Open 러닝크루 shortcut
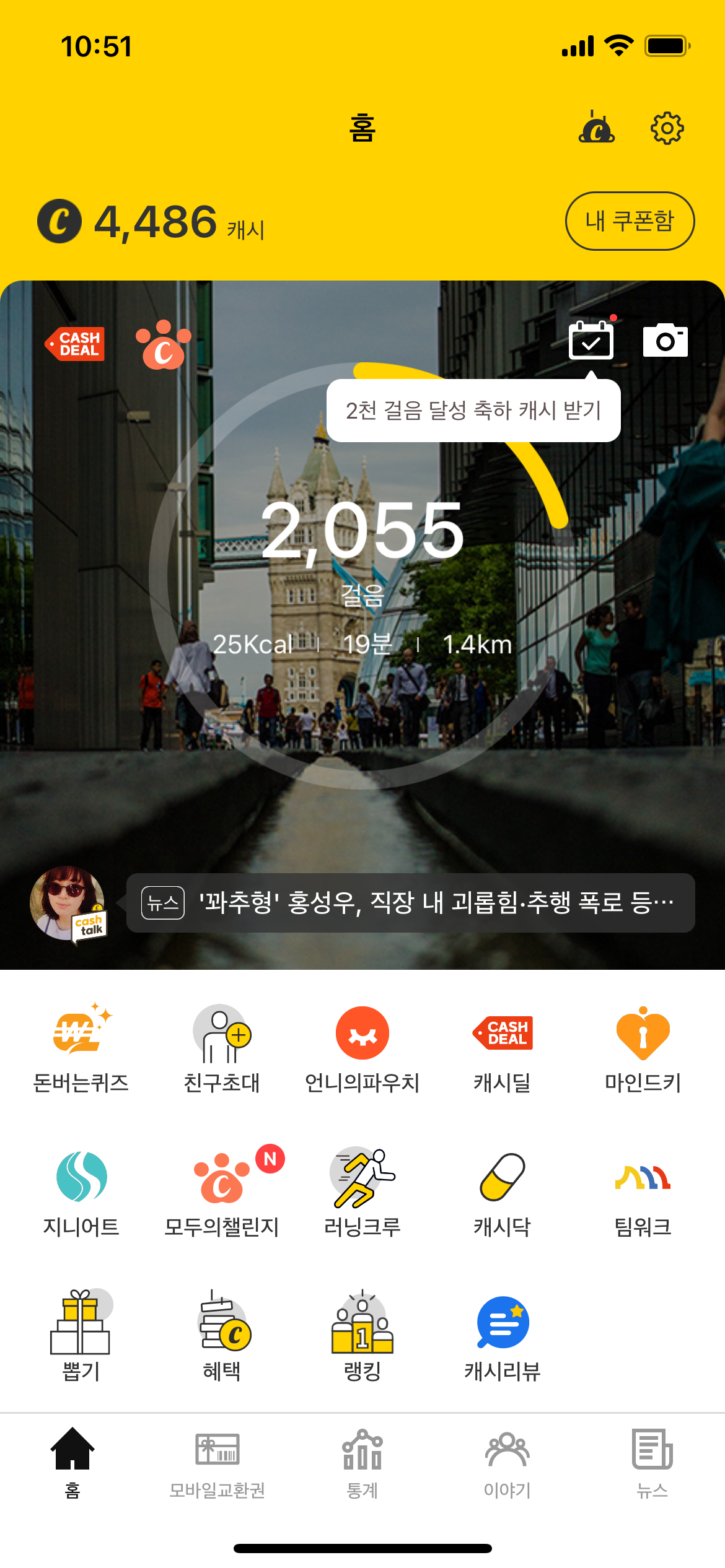Viewport: 725px width, 1568px height. pos(362,1191)
